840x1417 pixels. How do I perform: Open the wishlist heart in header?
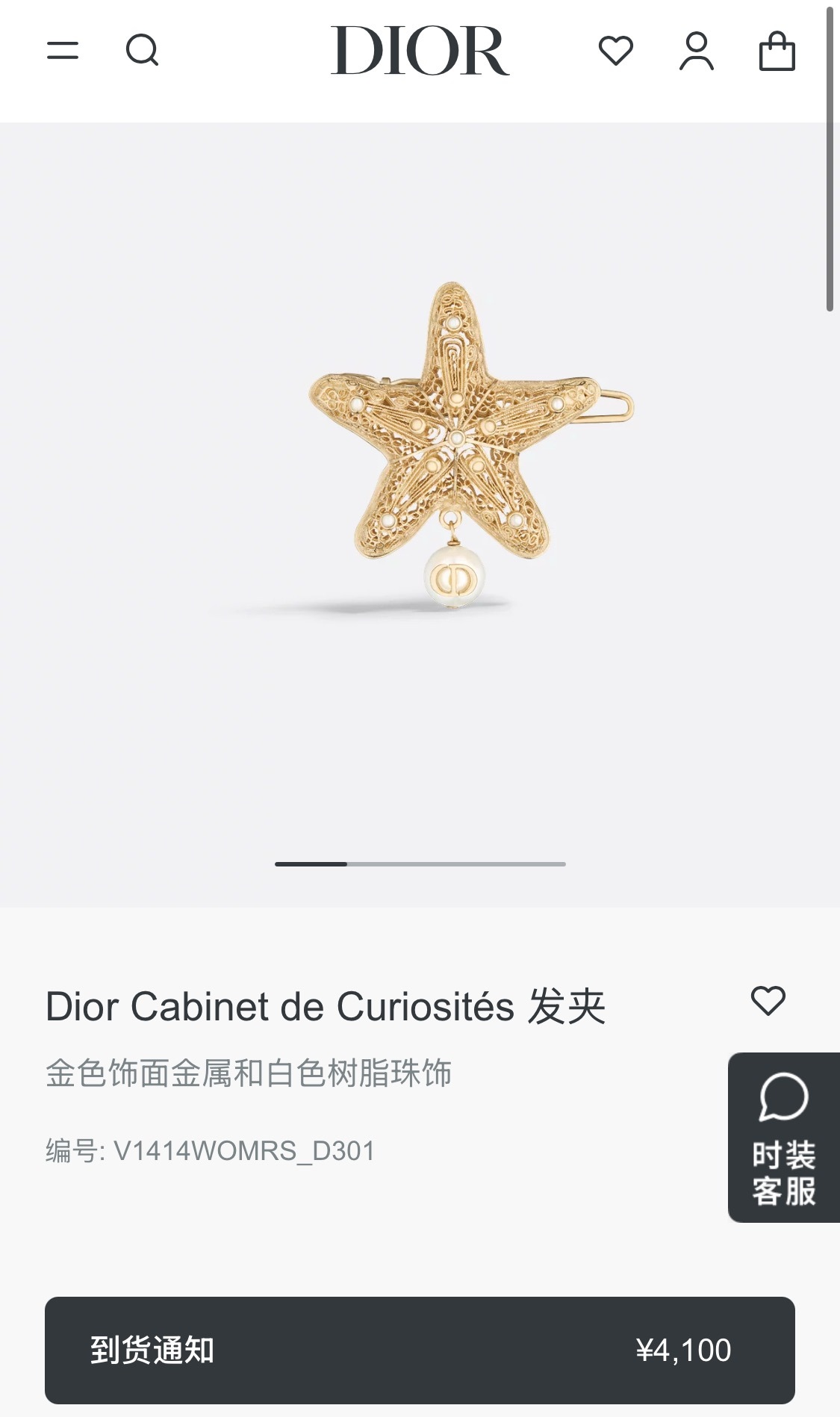click(616, 51)
